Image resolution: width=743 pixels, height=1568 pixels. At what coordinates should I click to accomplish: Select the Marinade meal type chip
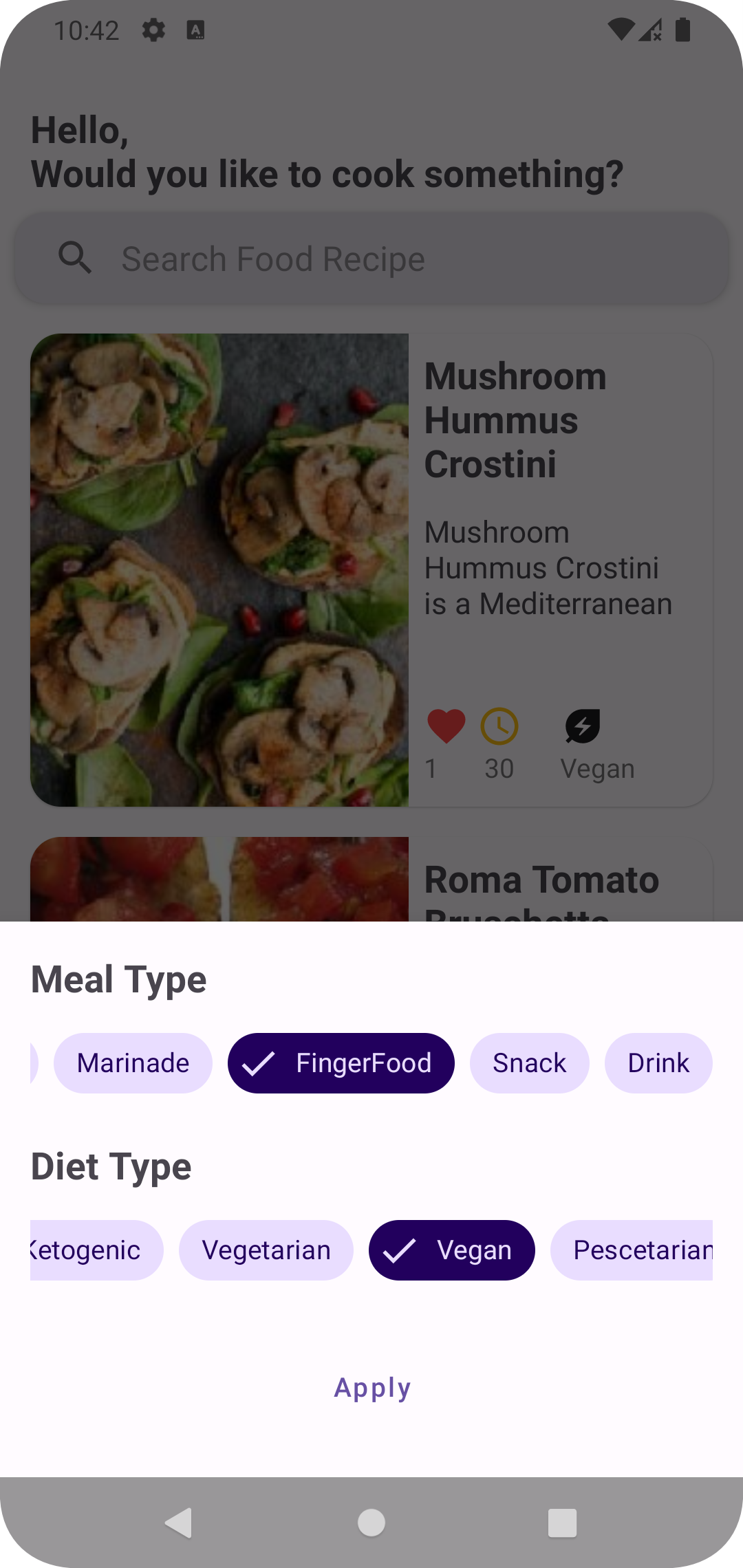[133, 1063]
